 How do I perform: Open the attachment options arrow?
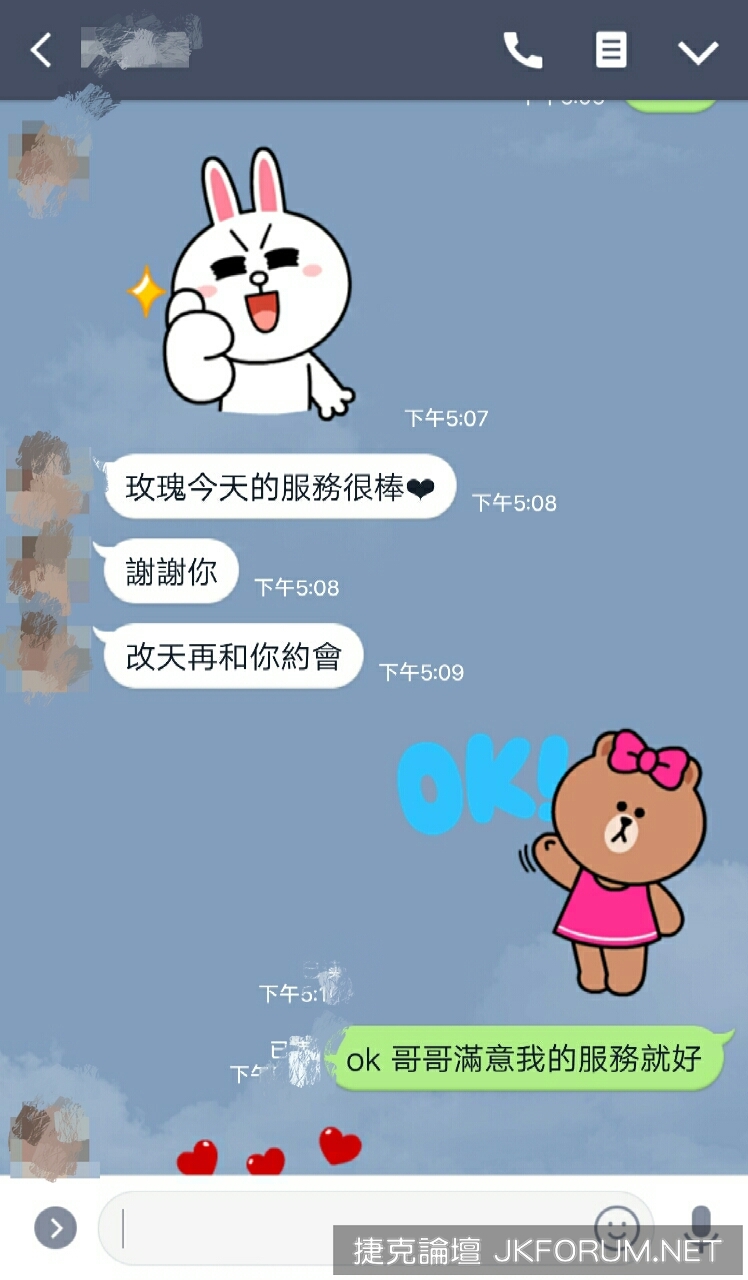pos(55,1228)
